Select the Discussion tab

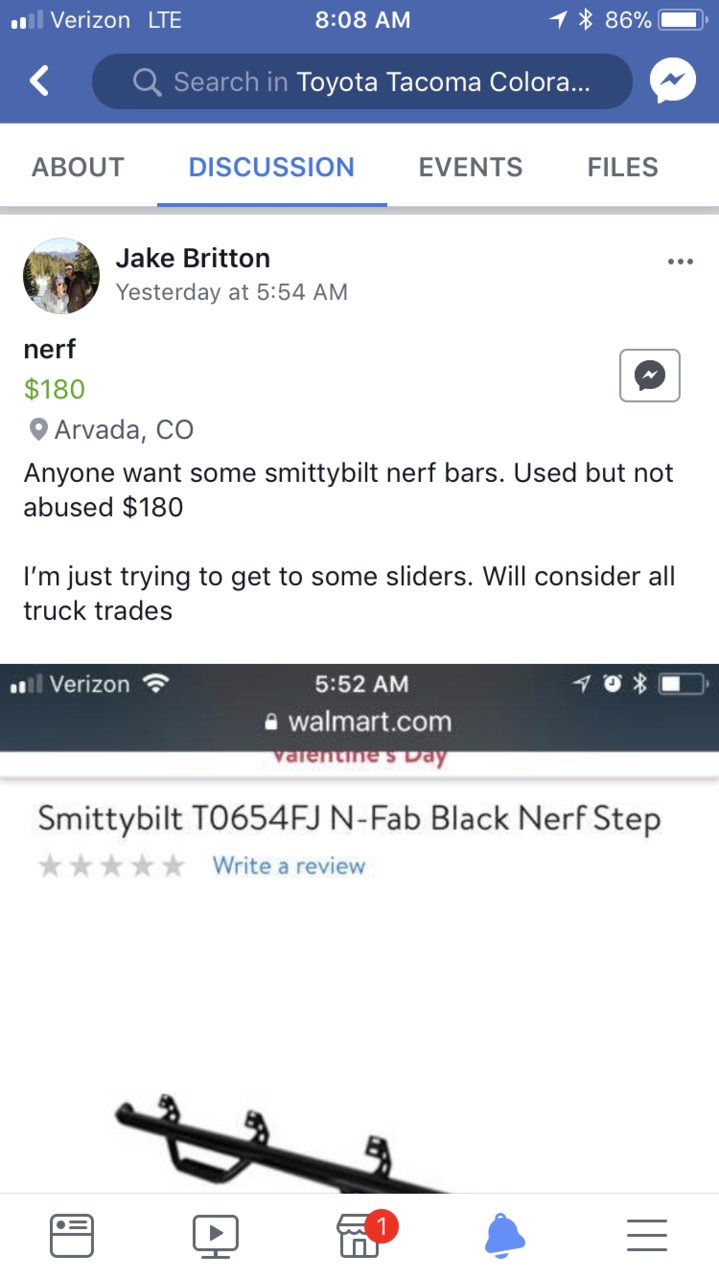272,167
